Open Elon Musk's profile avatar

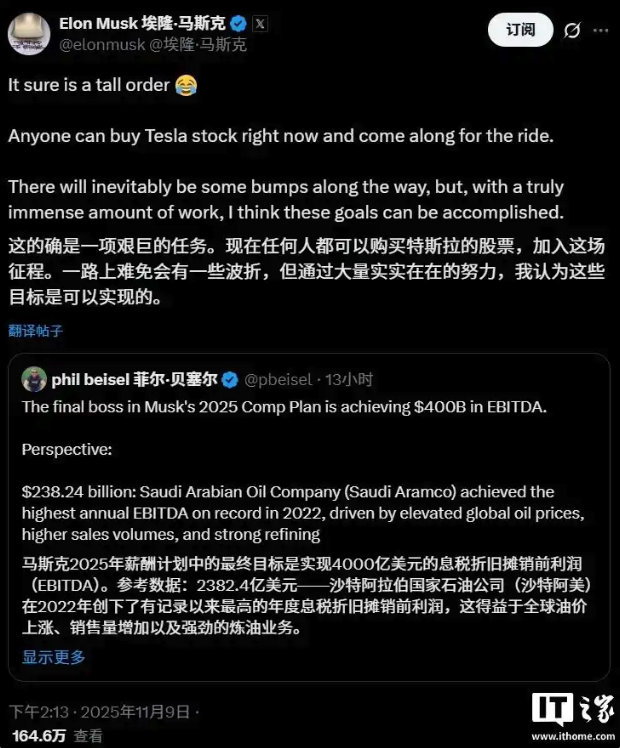29,33
